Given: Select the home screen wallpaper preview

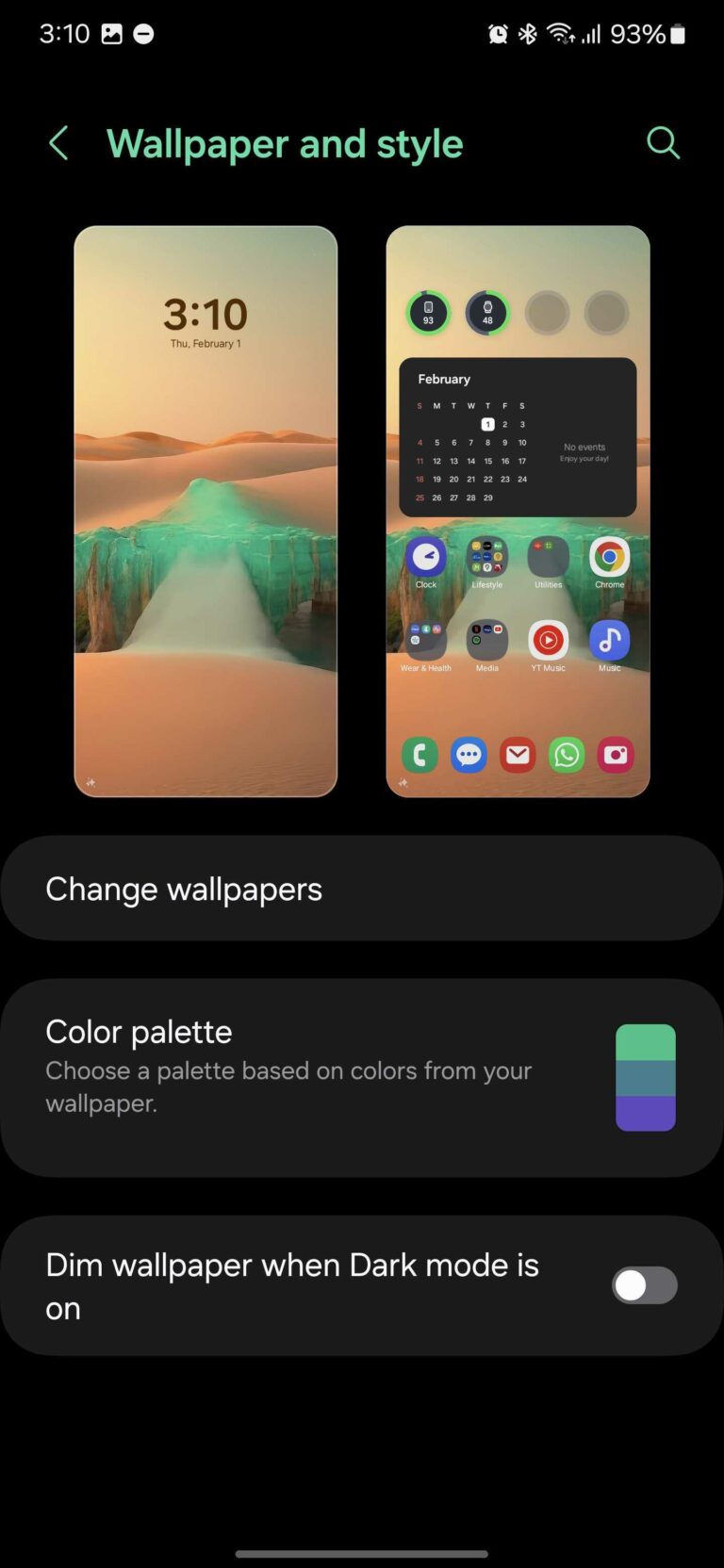Looking at the screenshot, I should pyautogui.click(x=518, y=511).
